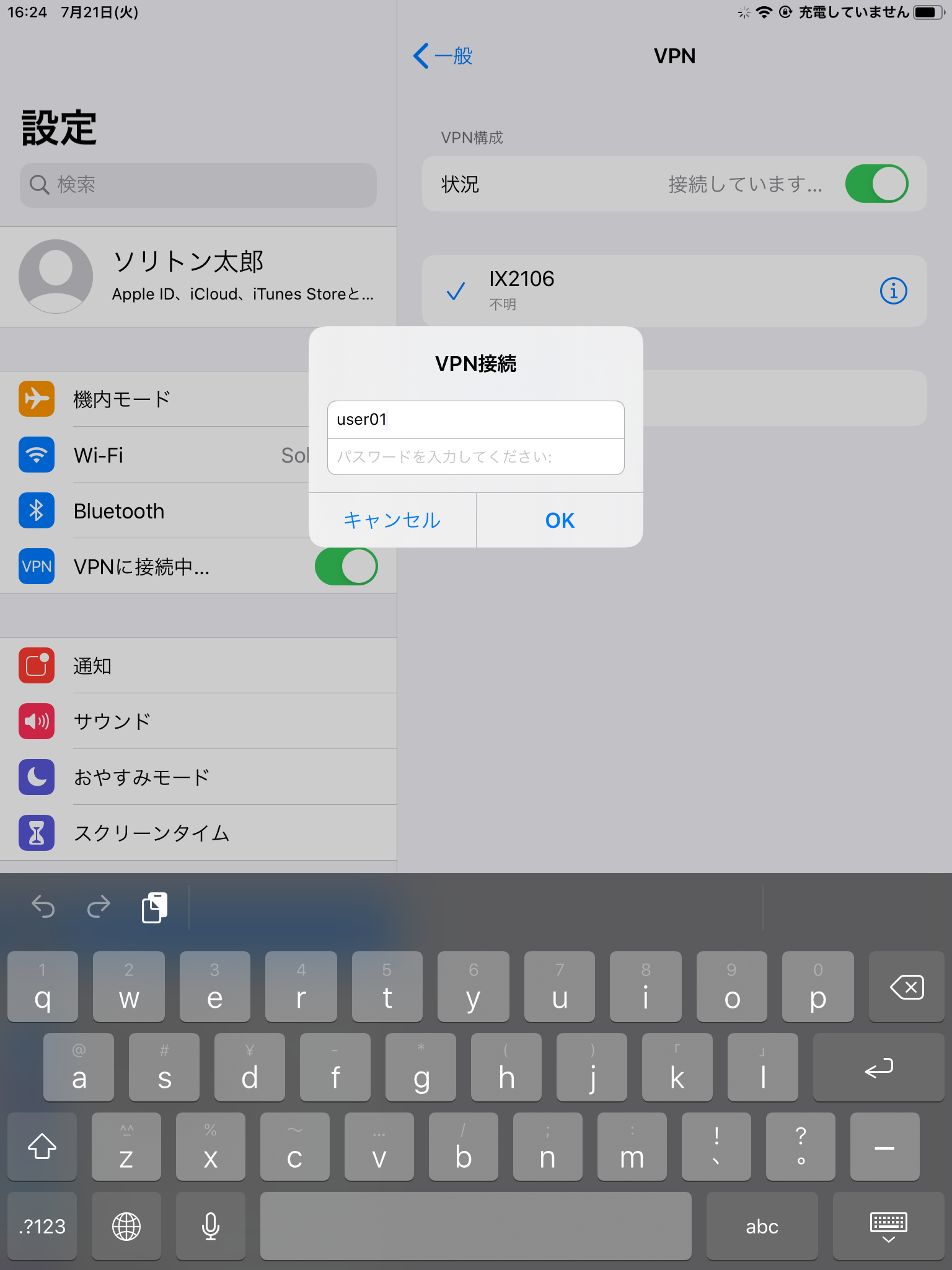Screen dimensions: 952x1270
Task: Focus the password input field
Action: pos(475,457)
